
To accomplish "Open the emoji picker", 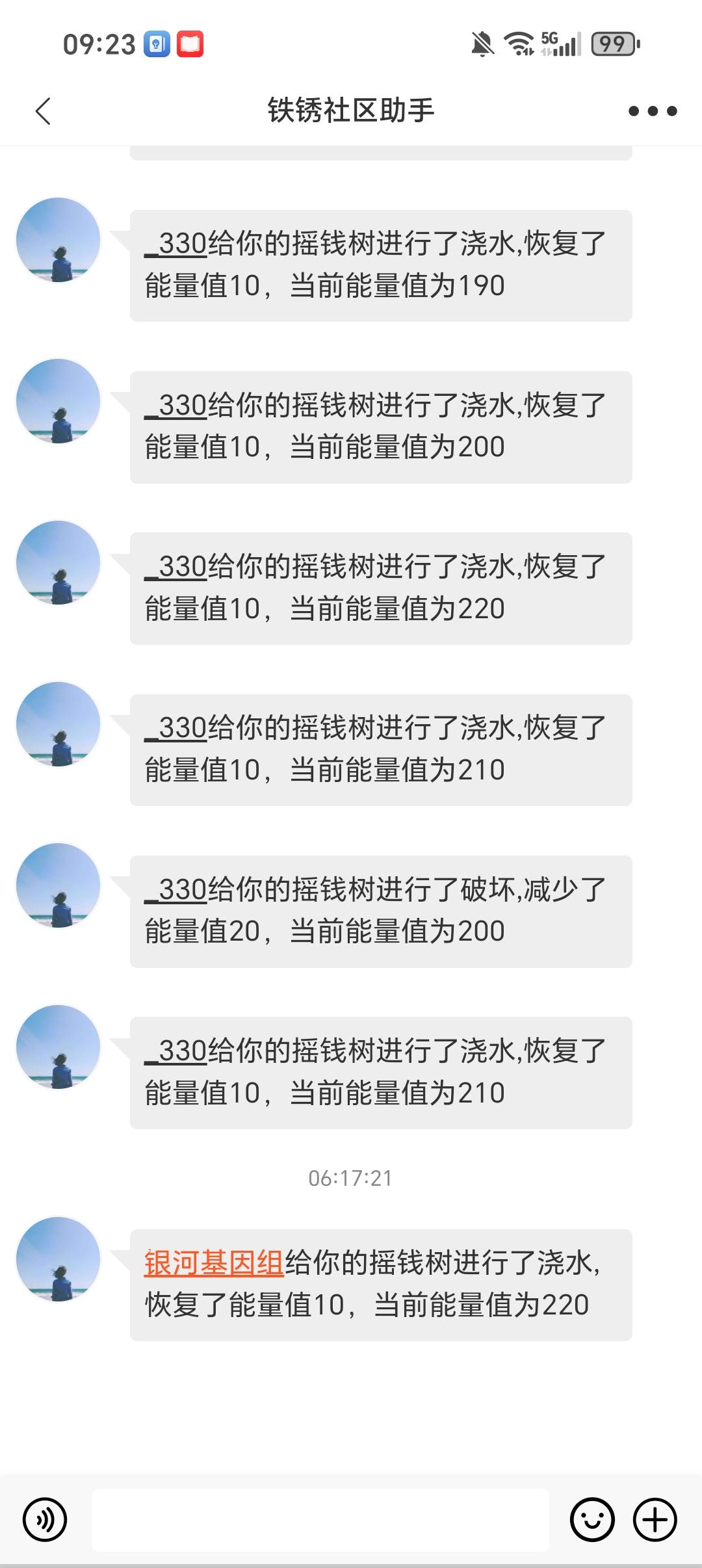I will coord(591,1520).
